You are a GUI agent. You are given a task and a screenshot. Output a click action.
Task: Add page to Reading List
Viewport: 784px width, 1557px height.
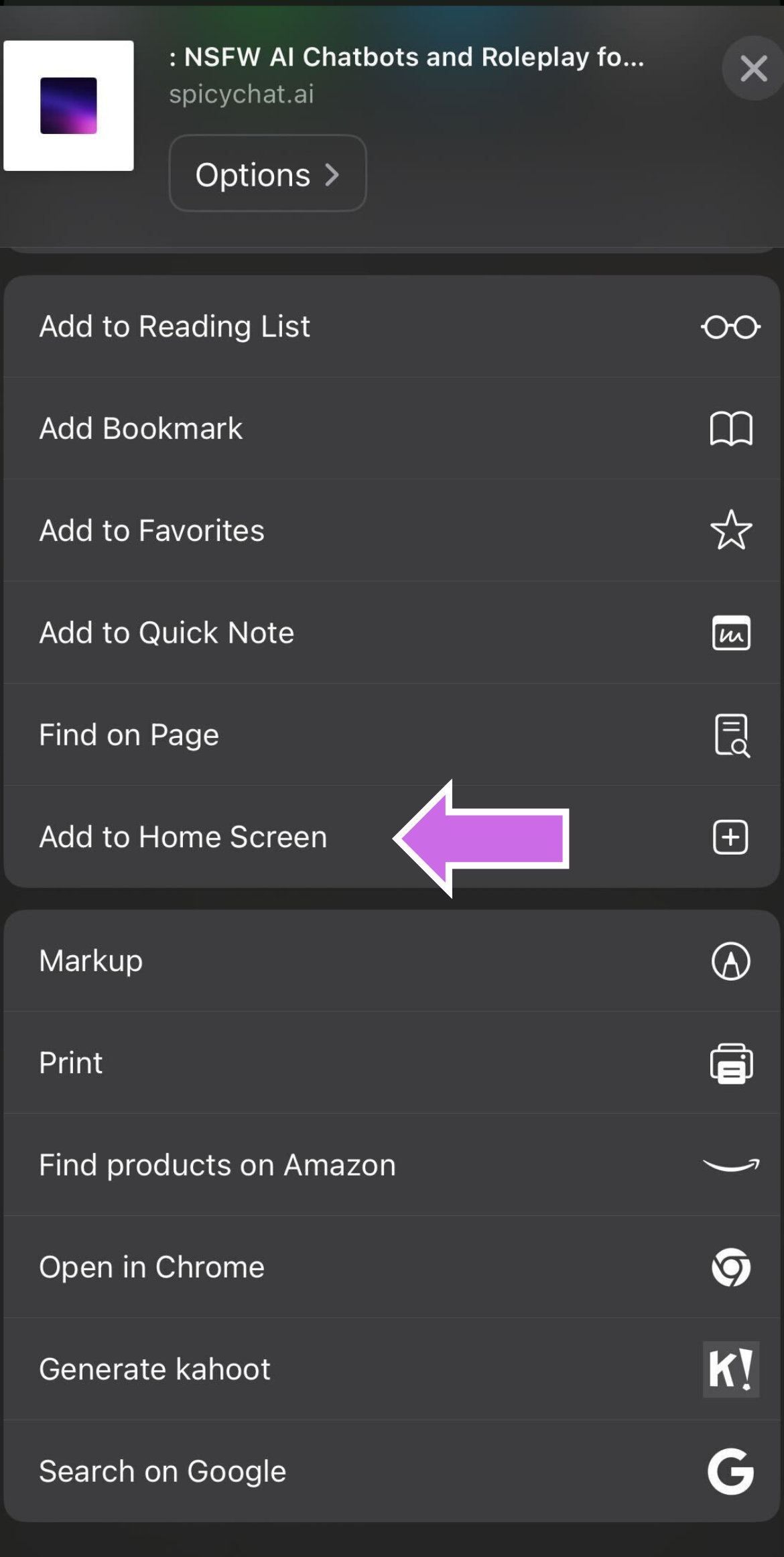pos(392,326)
